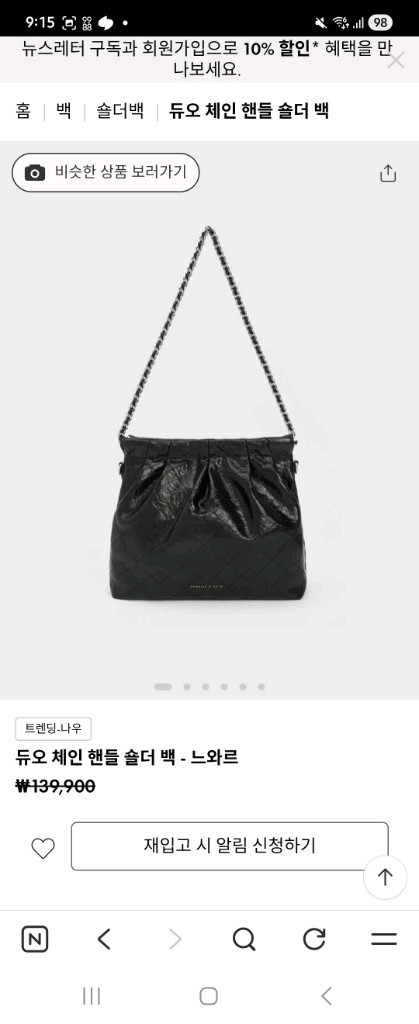Viewport: 419px width, 1024px height.
Task: Add the bag to wishlist heart
Action: click(x=43, y=848)
